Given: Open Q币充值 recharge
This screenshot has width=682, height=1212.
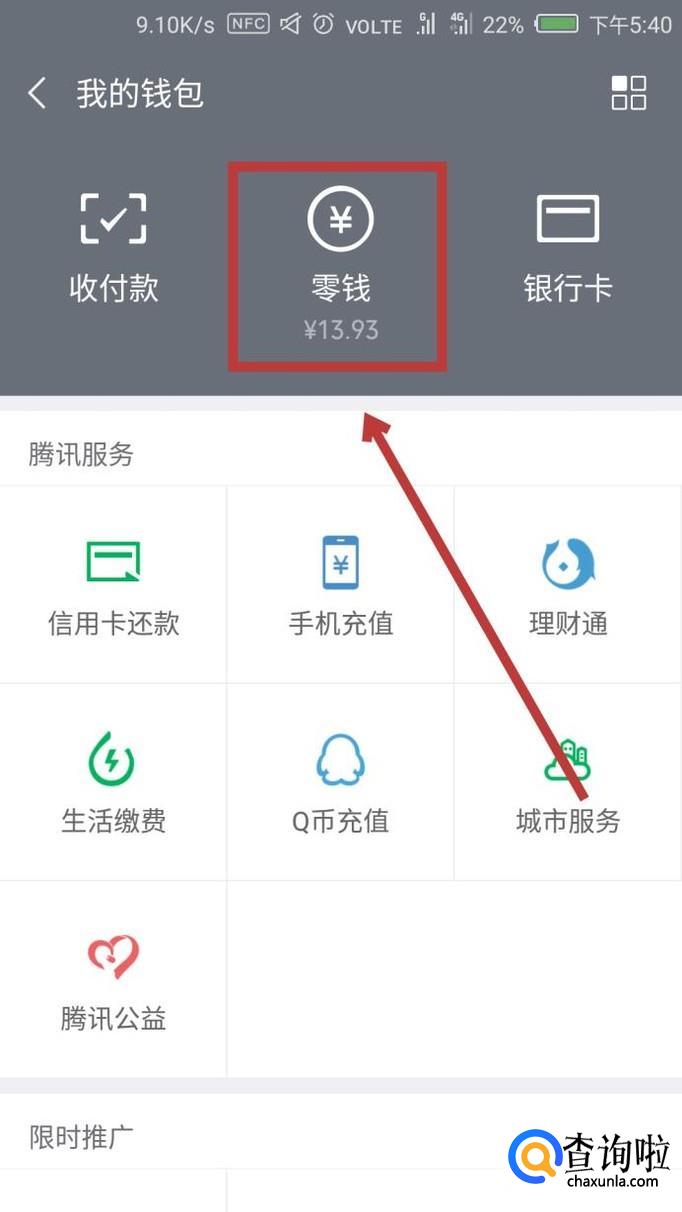Looking at the screenshot, I should click(340, 782).
